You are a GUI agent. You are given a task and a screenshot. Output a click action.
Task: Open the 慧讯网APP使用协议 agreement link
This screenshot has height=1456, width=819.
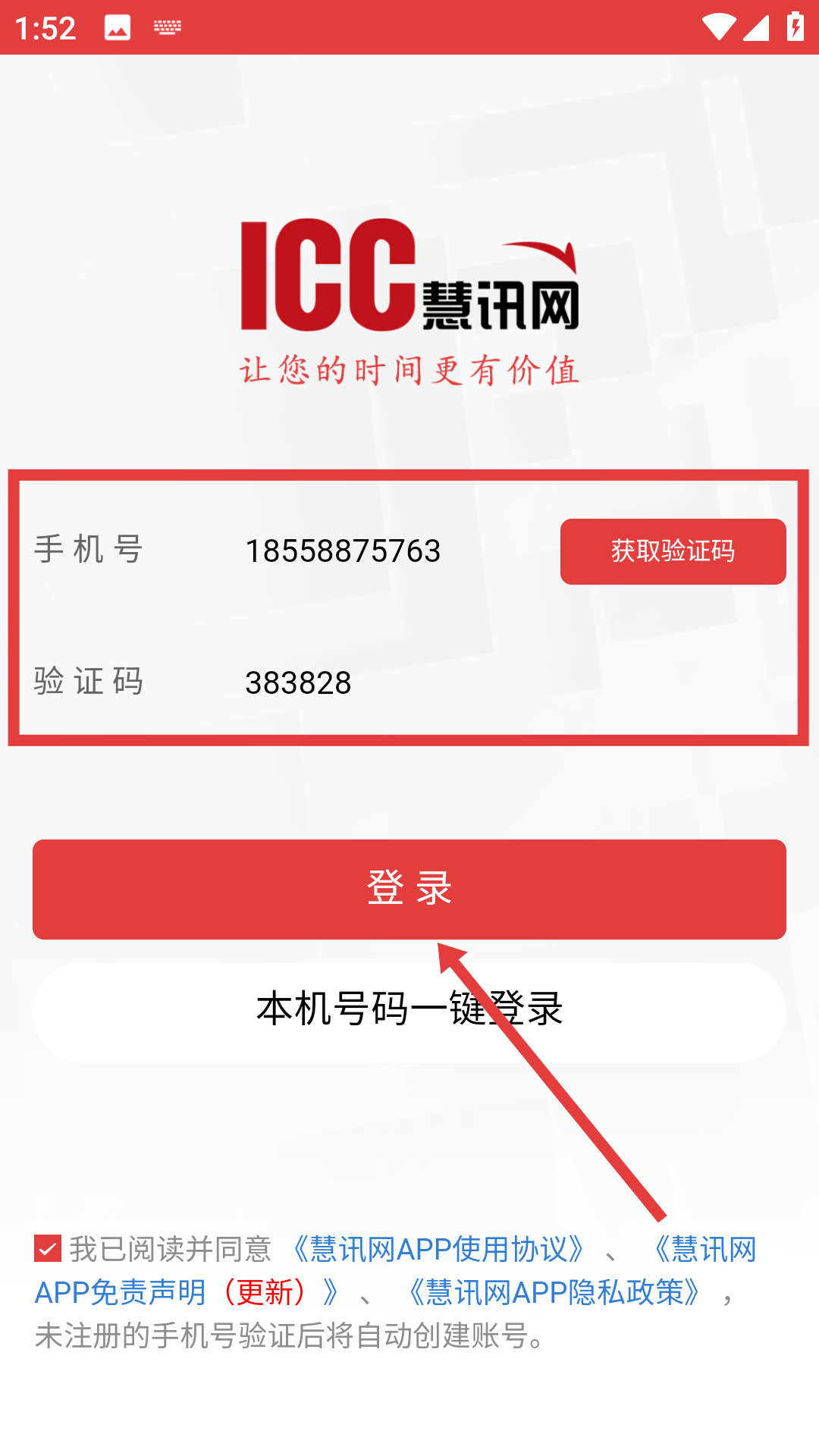(x=438, y=1251)
